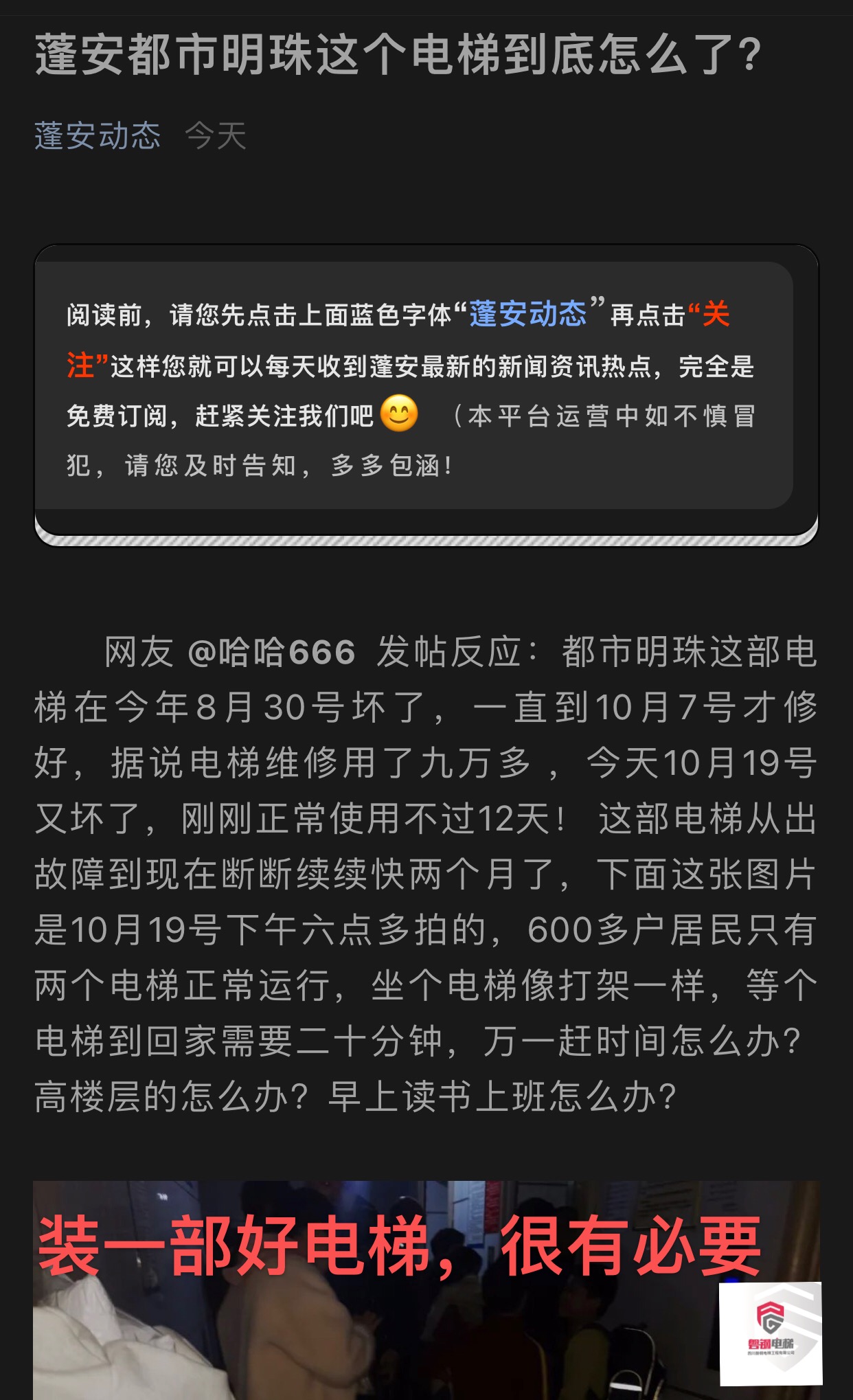Screen dimensions: 853x1400
Task: Open the 蓬安动态 account link
Action: pos(98,135)
